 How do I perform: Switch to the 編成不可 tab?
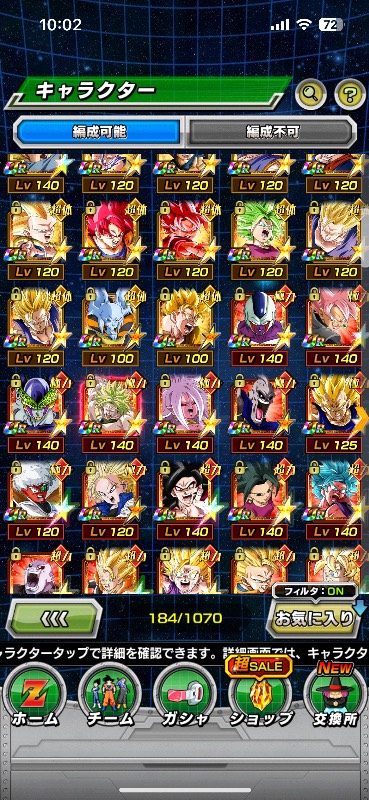(x=271, y=132)
